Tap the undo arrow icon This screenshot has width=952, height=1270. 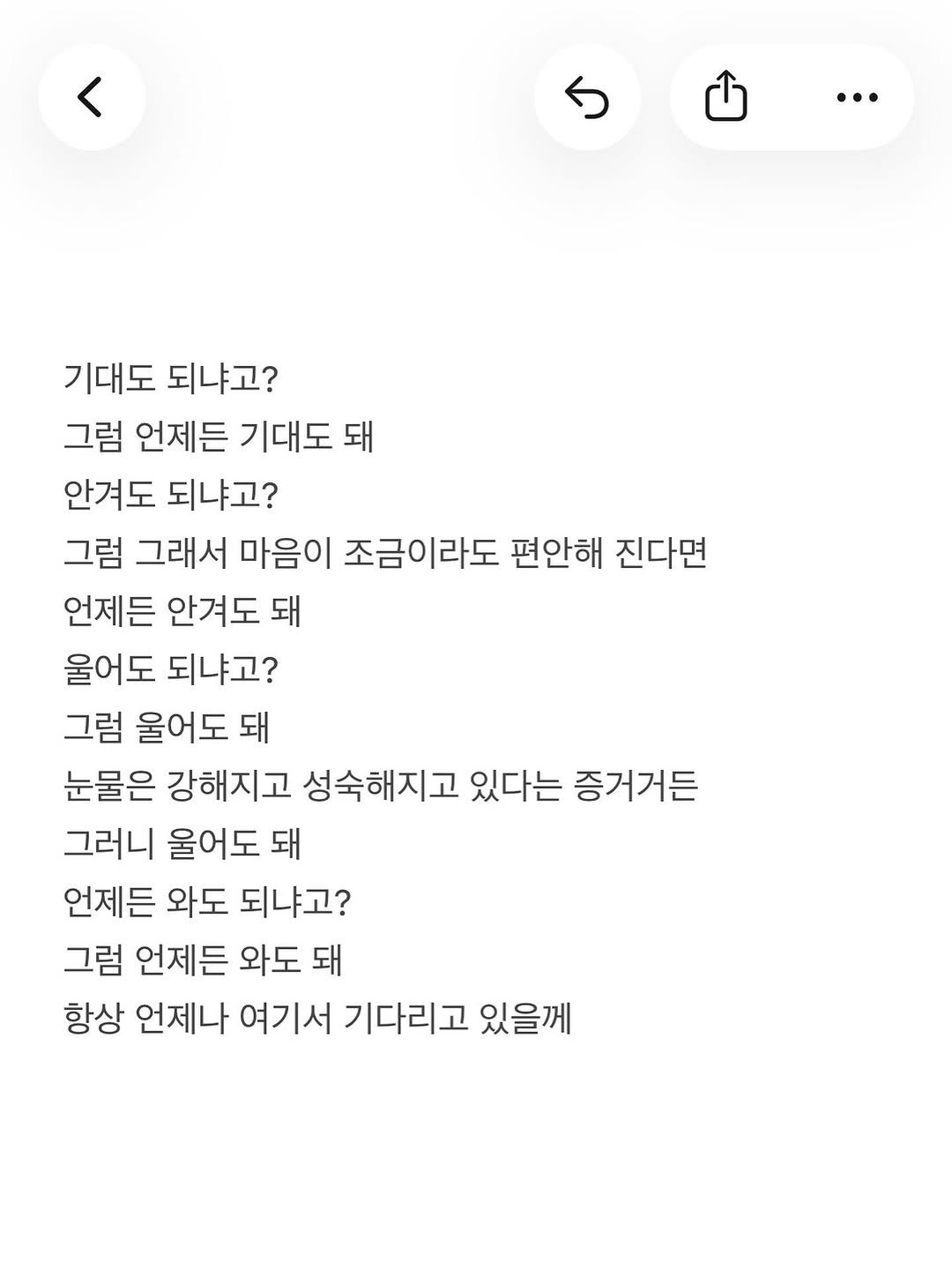click(589, 98)
